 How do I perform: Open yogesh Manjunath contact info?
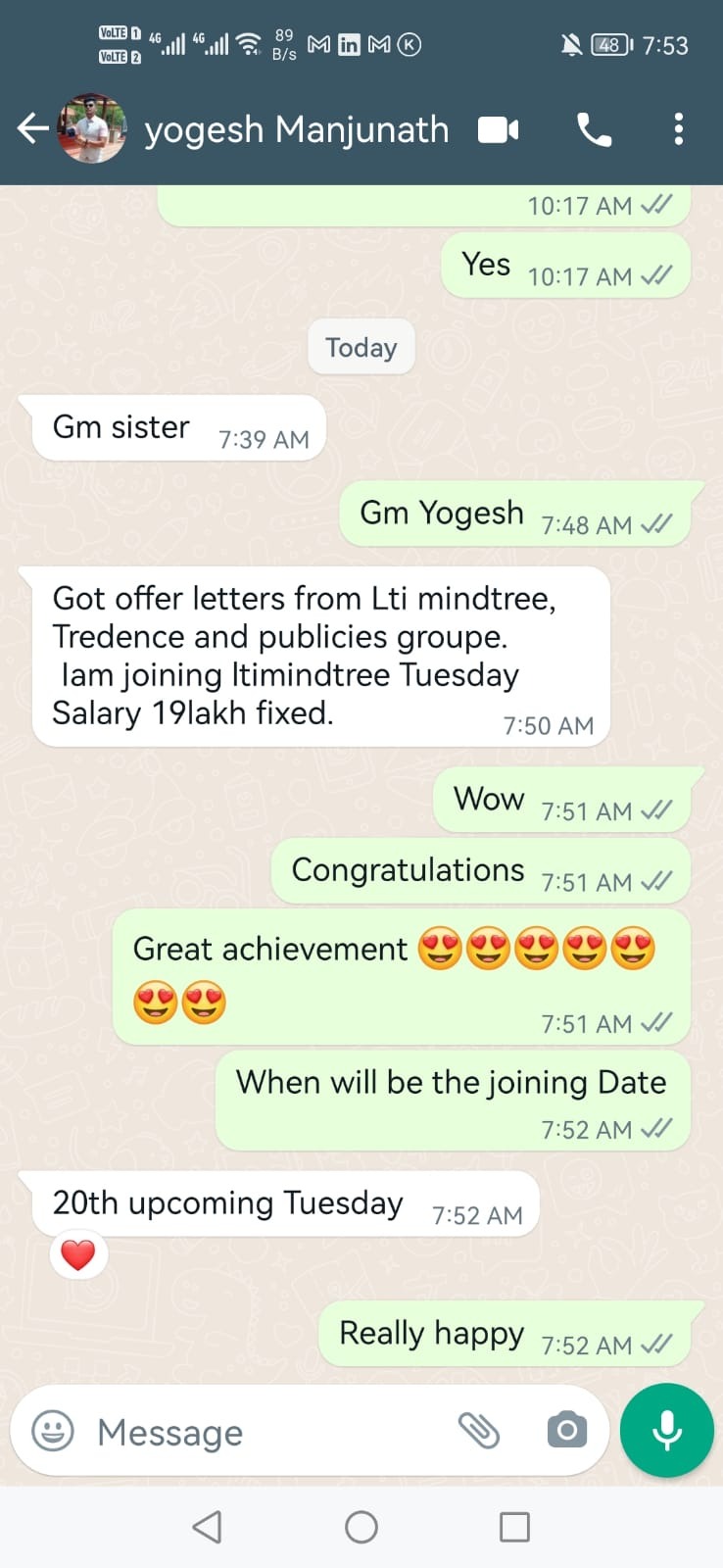point(296,129)
